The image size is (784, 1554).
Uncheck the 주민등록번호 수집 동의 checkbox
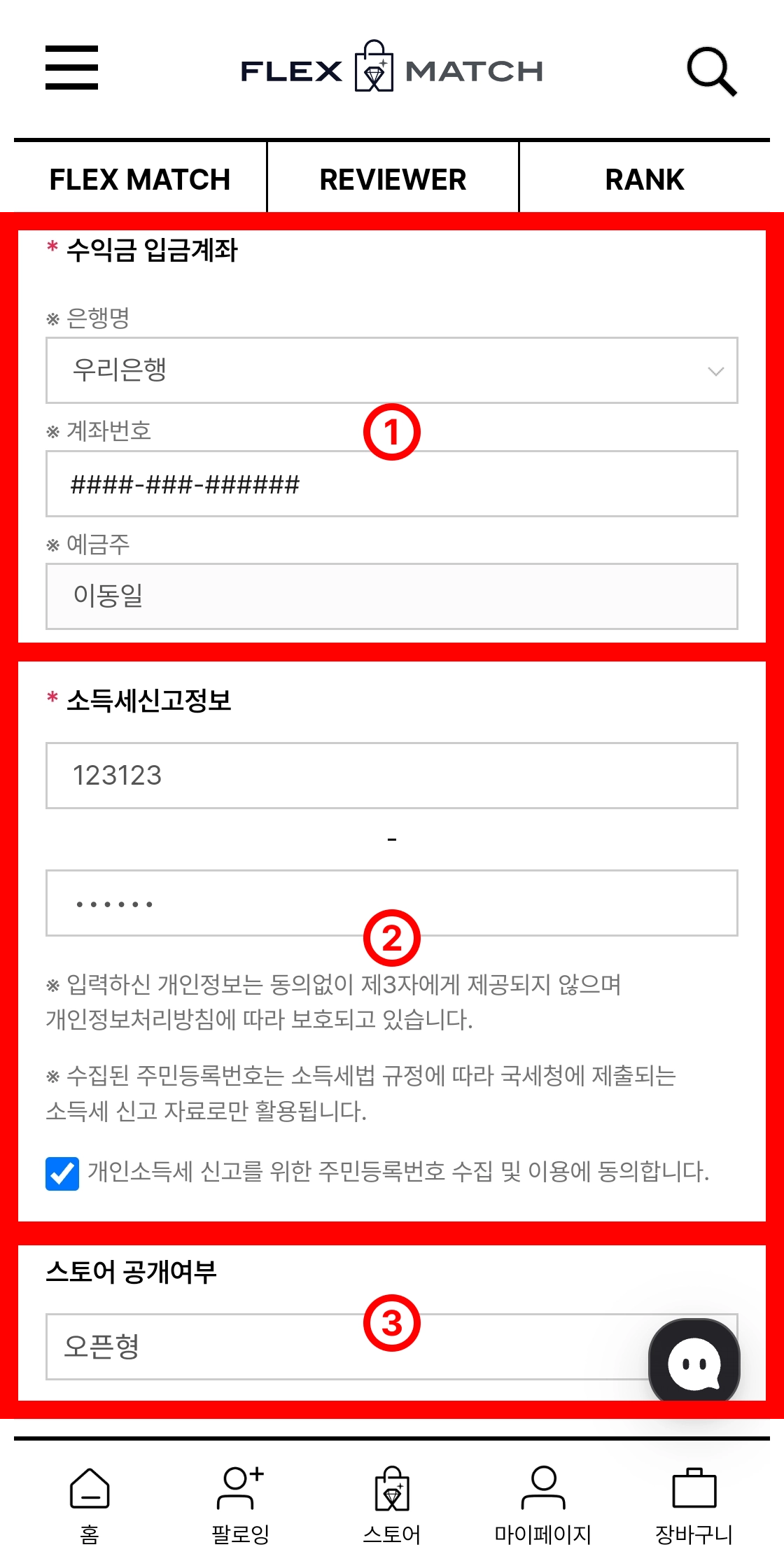coord(62,1174)
